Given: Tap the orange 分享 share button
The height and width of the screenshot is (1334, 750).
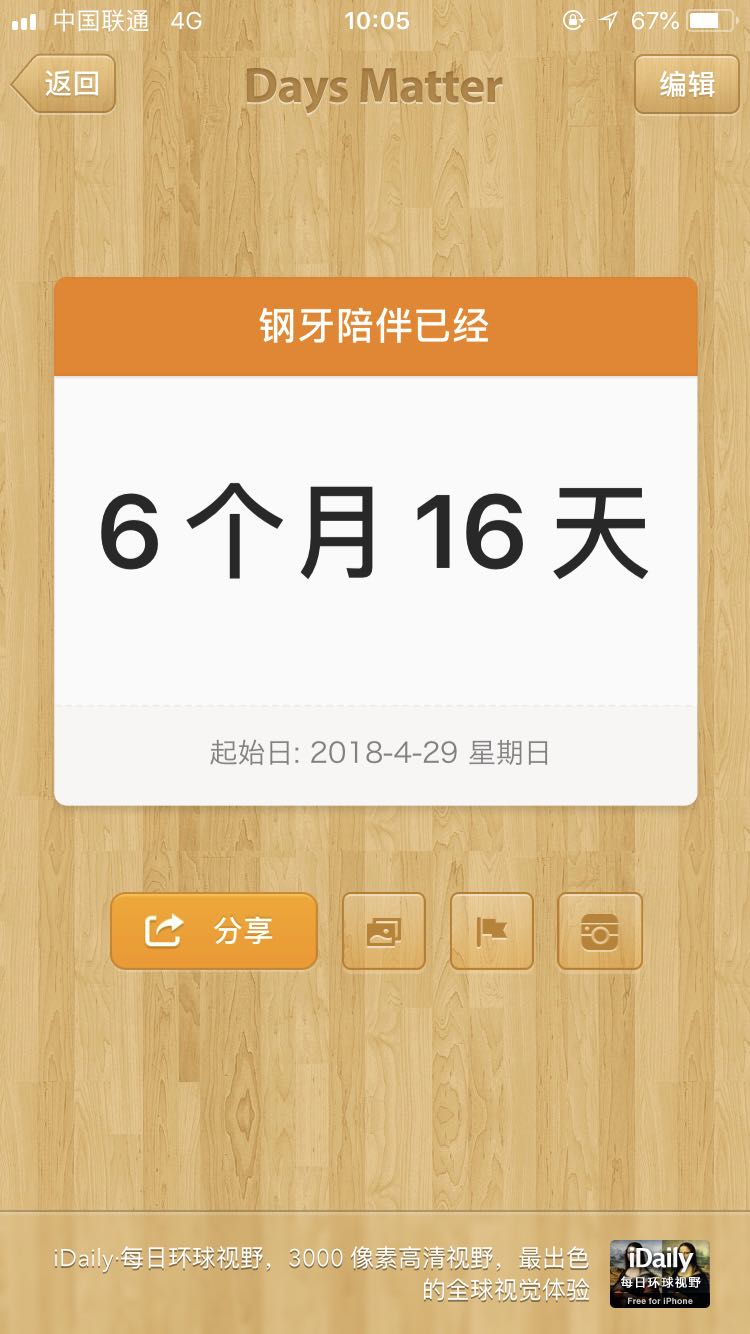Looking at the screenshot, I should [214, 931].
